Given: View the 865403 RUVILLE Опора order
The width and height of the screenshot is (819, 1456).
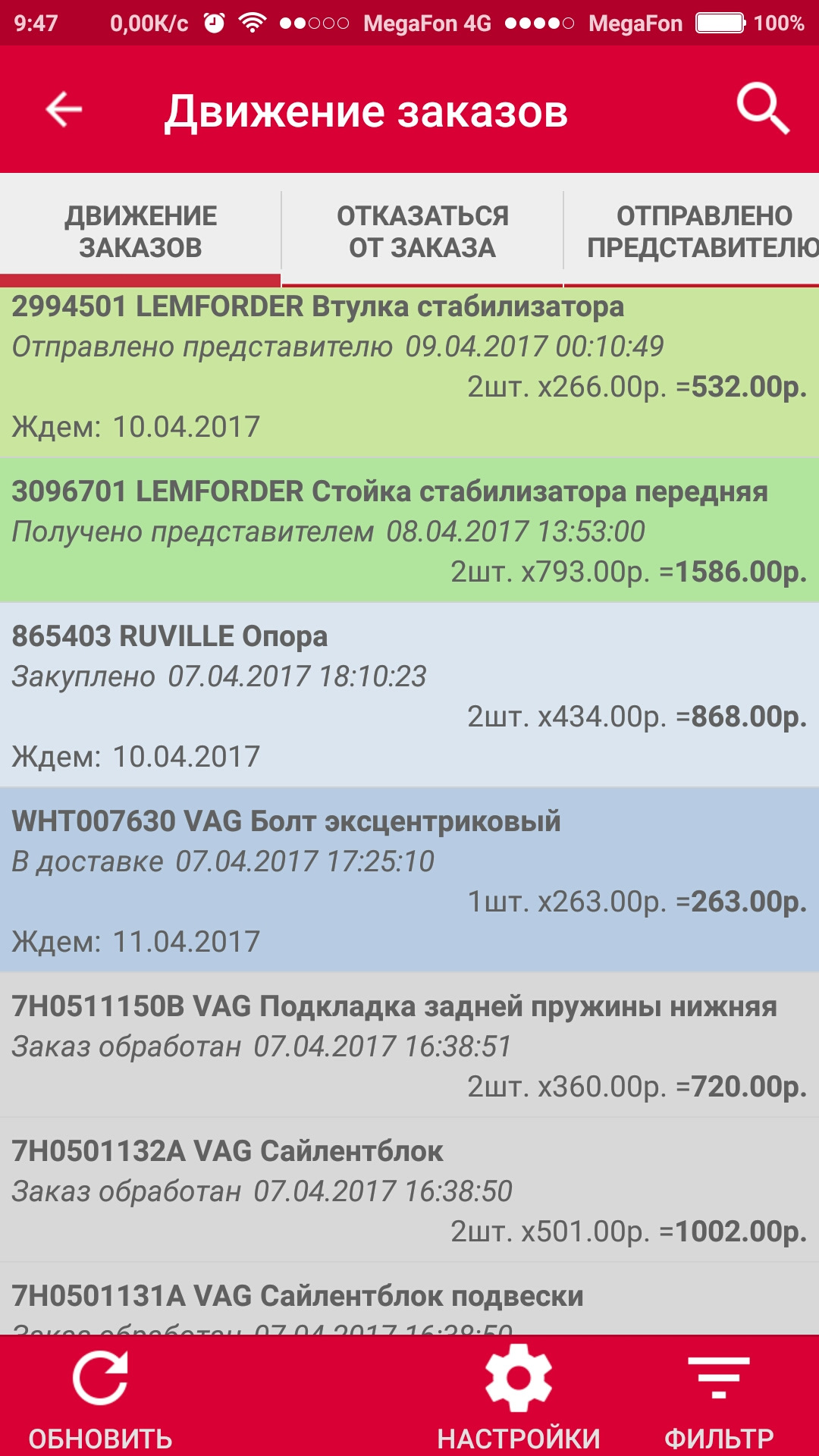Looking at the screenshot, I should click(409, 695).
